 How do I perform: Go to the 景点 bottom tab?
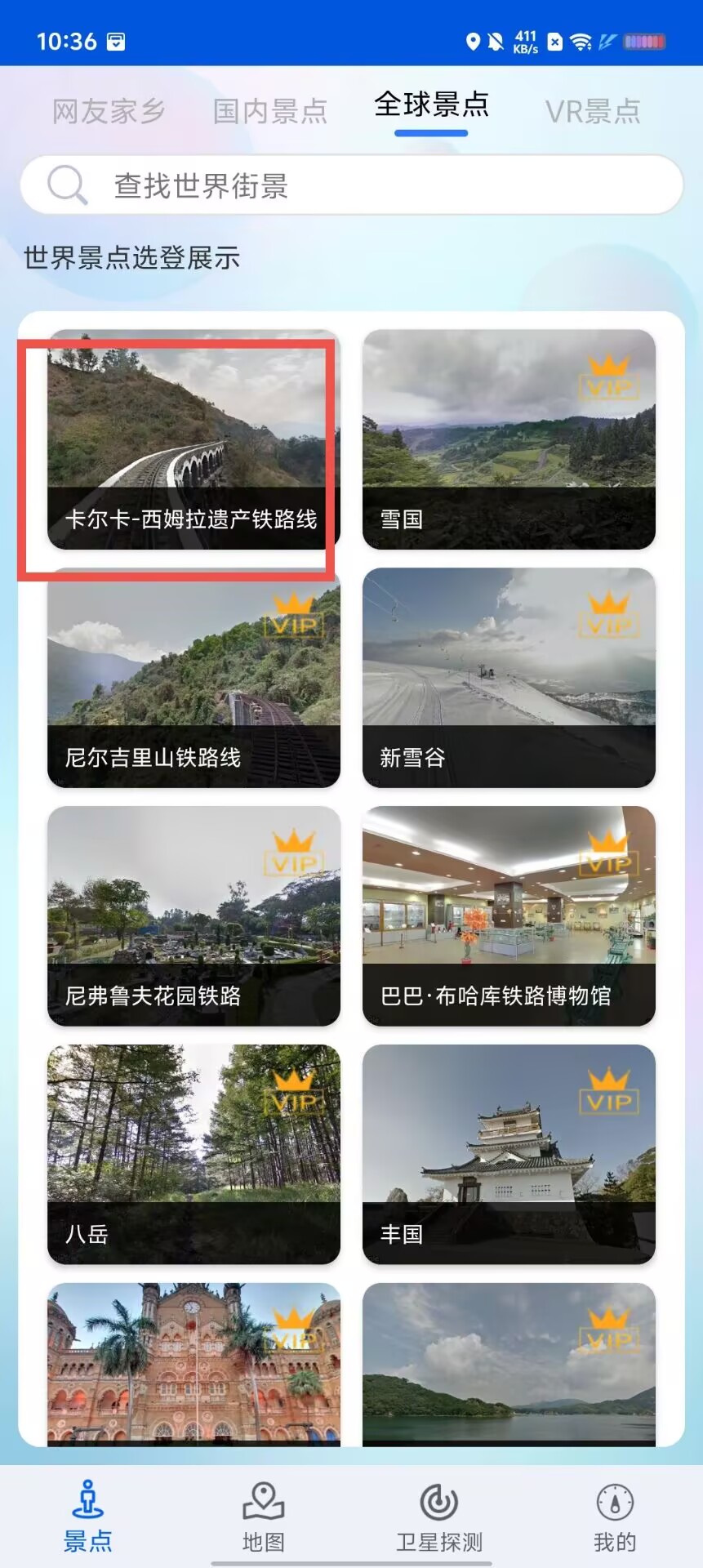pos(87,1517)
